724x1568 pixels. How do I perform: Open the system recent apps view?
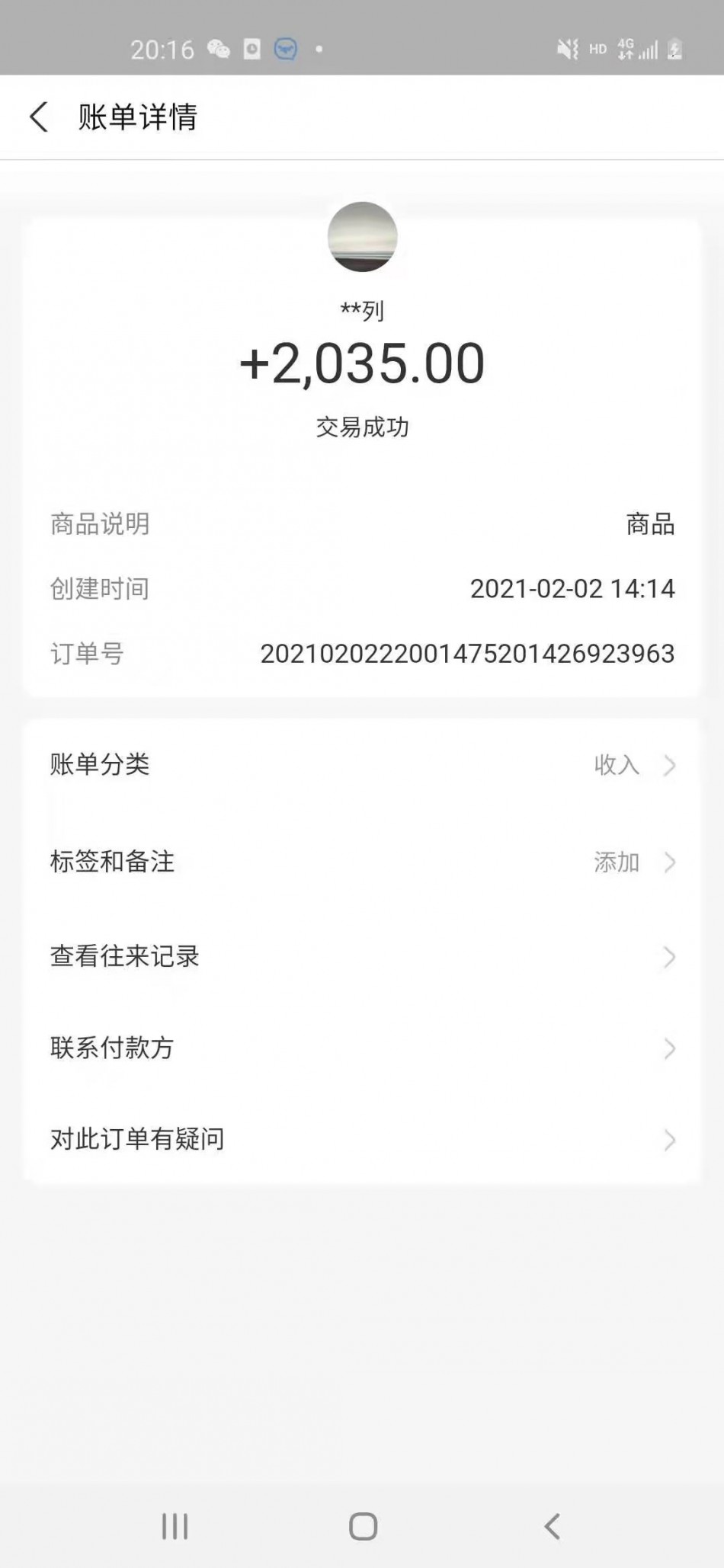click(175, 1526)
